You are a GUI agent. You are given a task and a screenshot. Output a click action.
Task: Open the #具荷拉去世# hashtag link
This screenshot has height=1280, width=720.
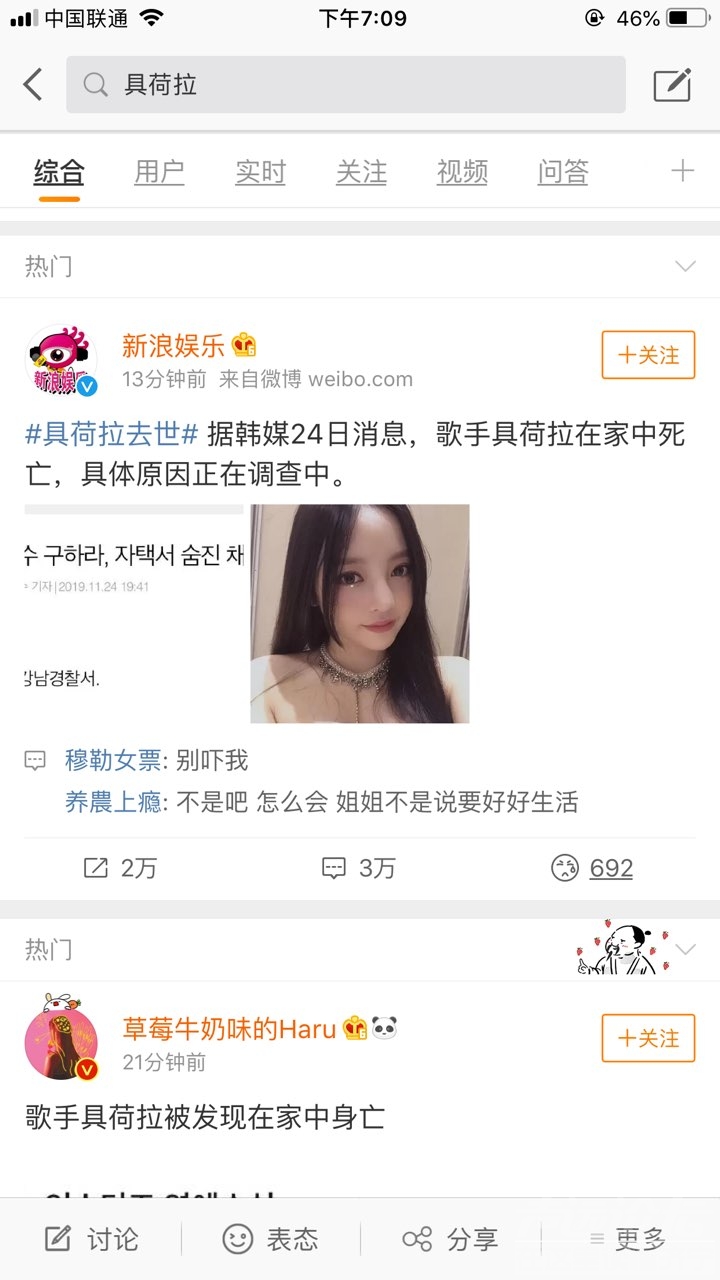pos(112,434)
